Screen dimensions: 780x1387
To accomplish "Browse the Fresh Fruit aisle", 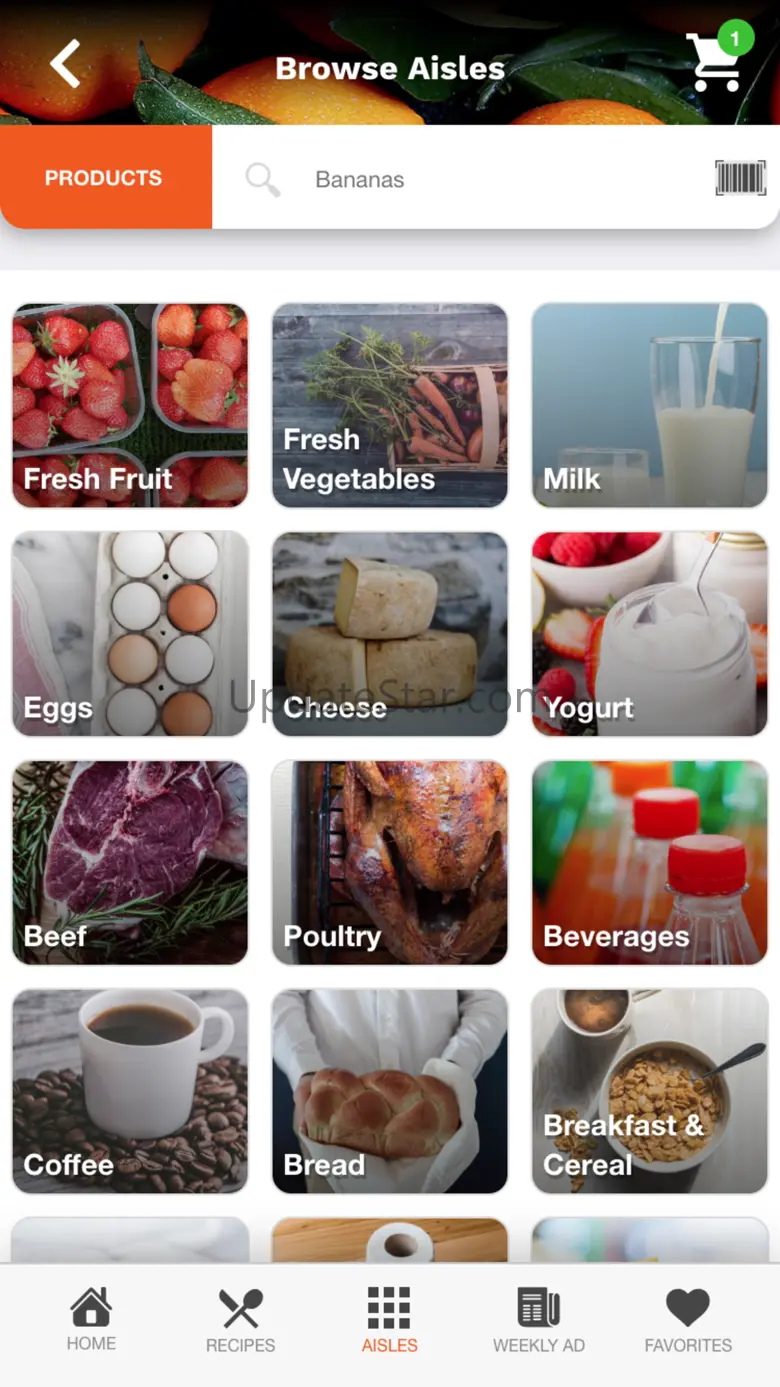I will pyautogui.click(x=130, y=406).
